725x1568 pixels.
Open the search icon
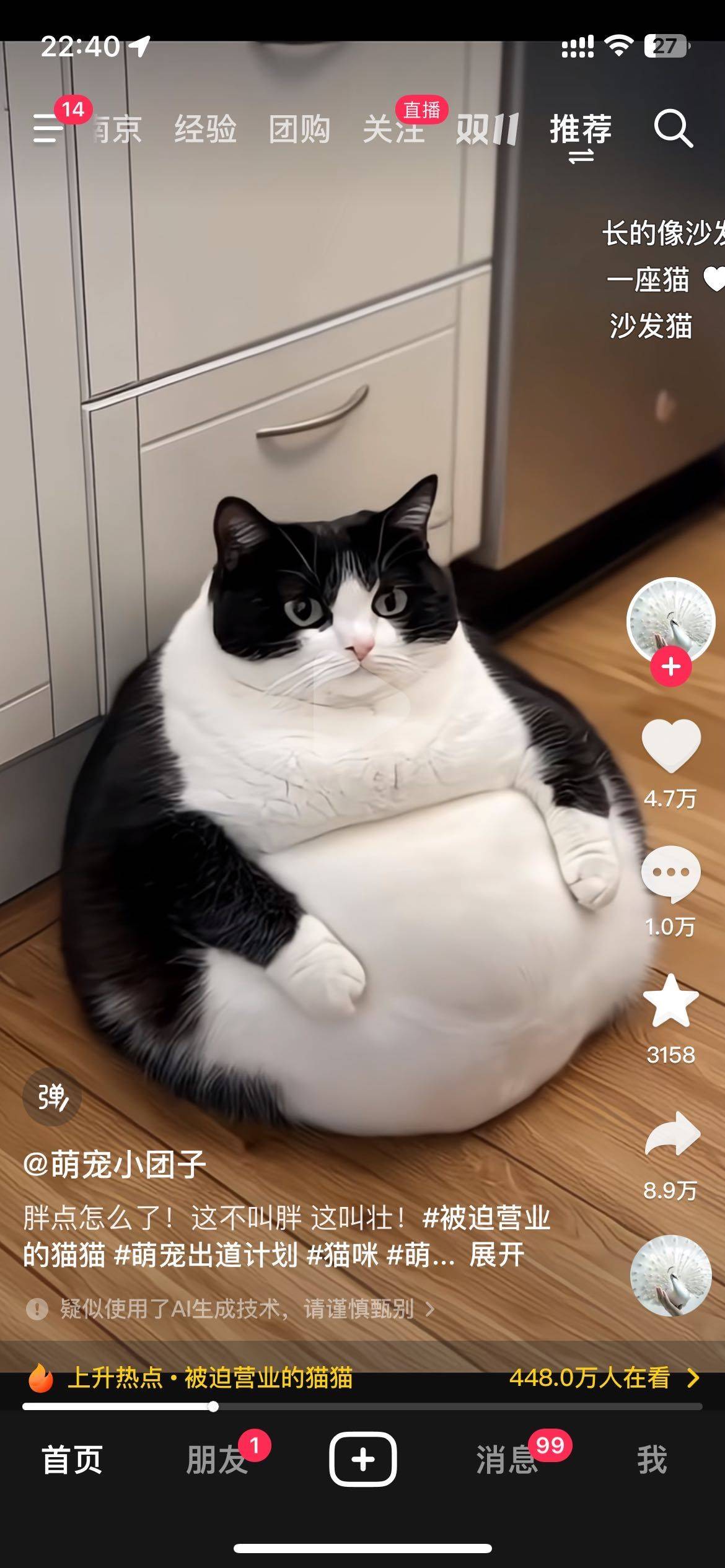click(x=673, y=129)
